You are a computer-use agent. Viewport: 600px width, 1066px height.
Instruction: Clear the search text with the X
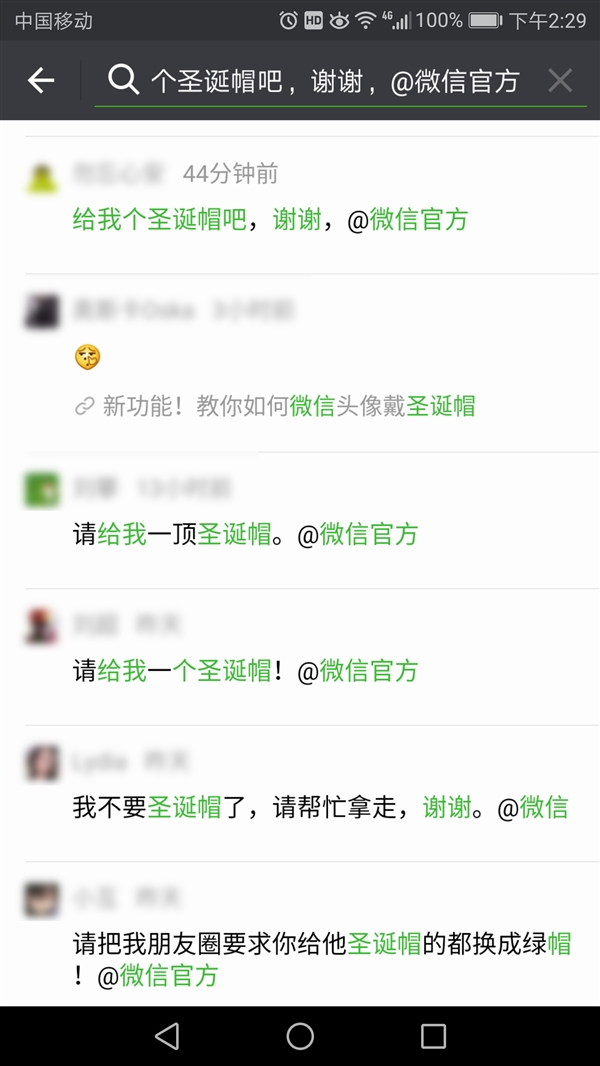[x=560, y=81]
